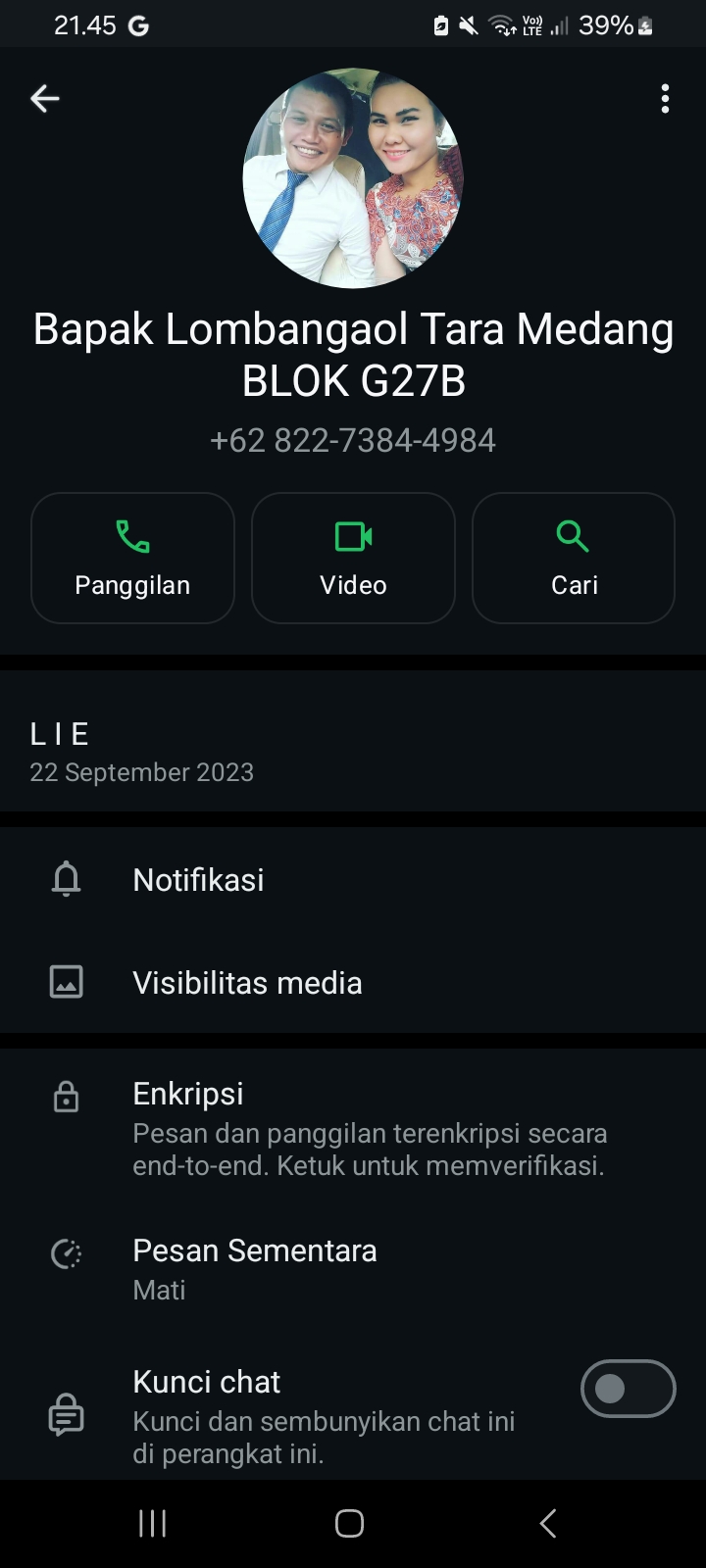The width and height of the screenshot is (706, 1568).
Task: Tap the system home button
Action: [350, 1524]
